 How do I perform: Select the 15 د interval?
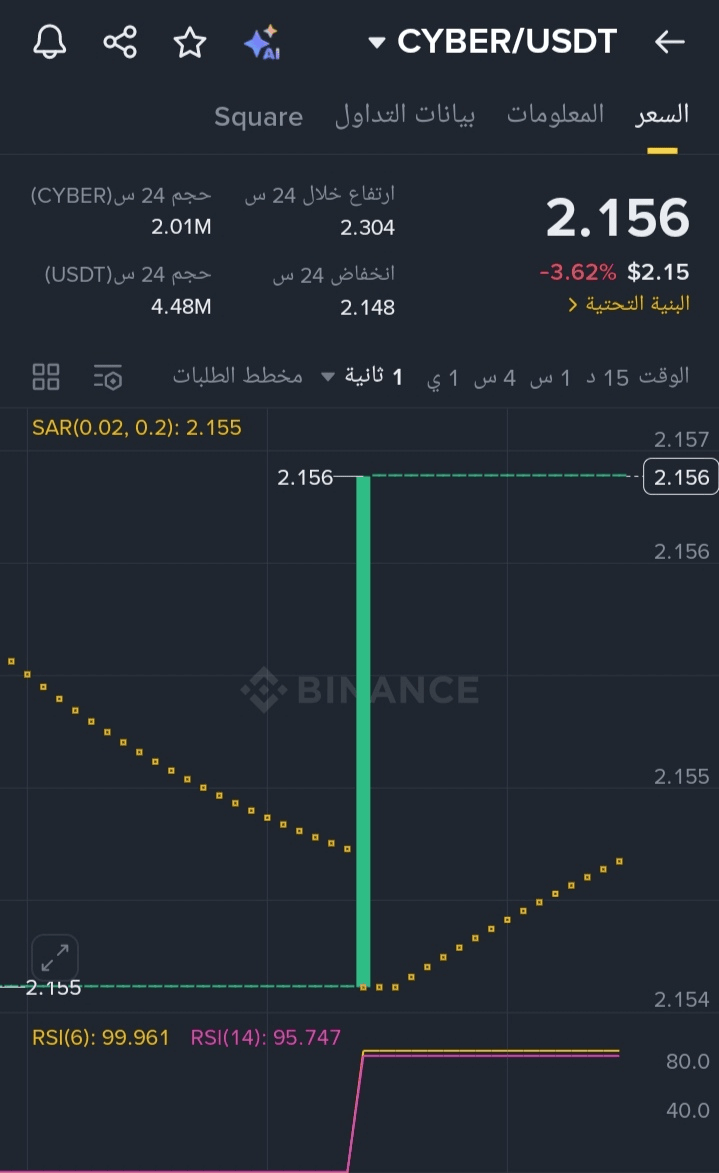tap(607, 377)
